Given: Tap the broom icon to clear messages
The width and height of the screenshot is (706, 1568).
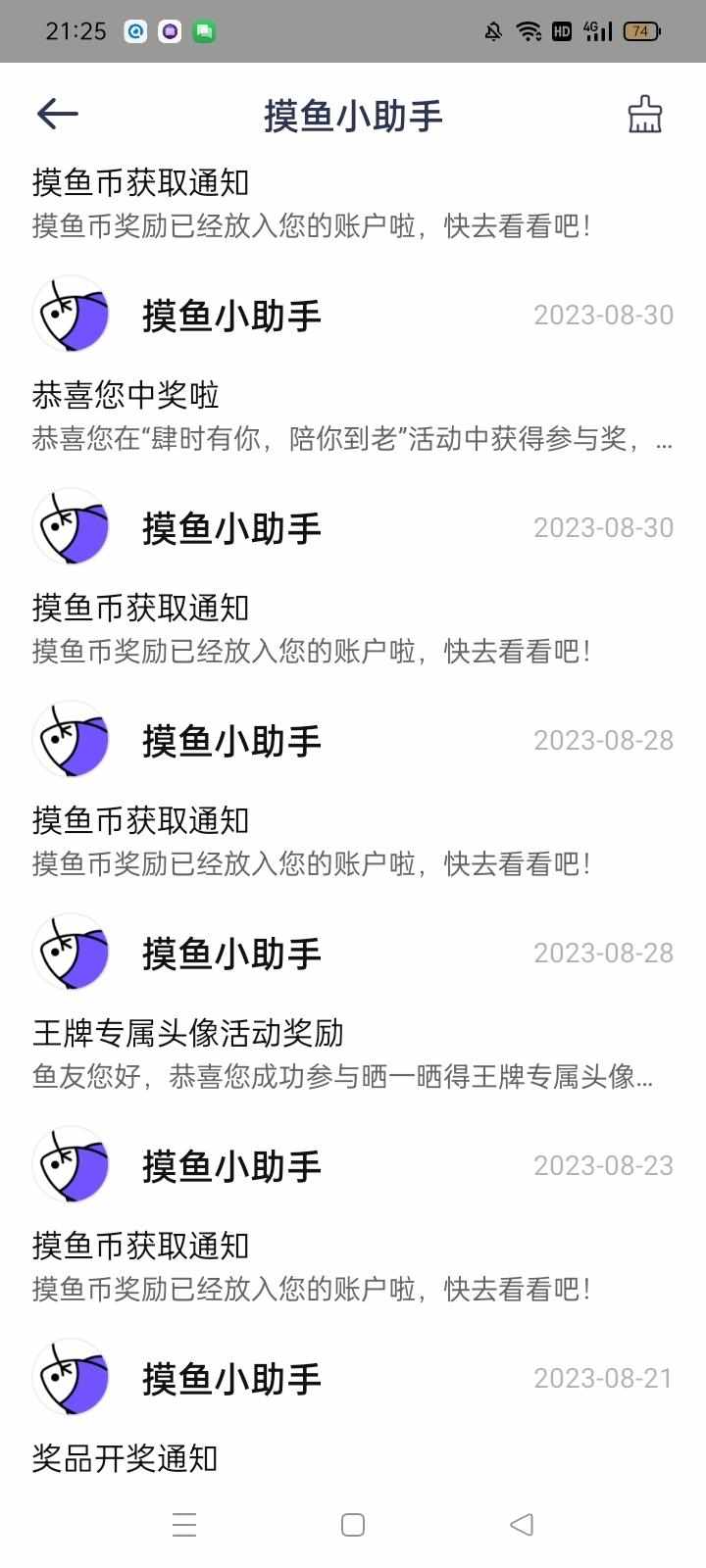Looking at the screenshot, I should (644, 115).
